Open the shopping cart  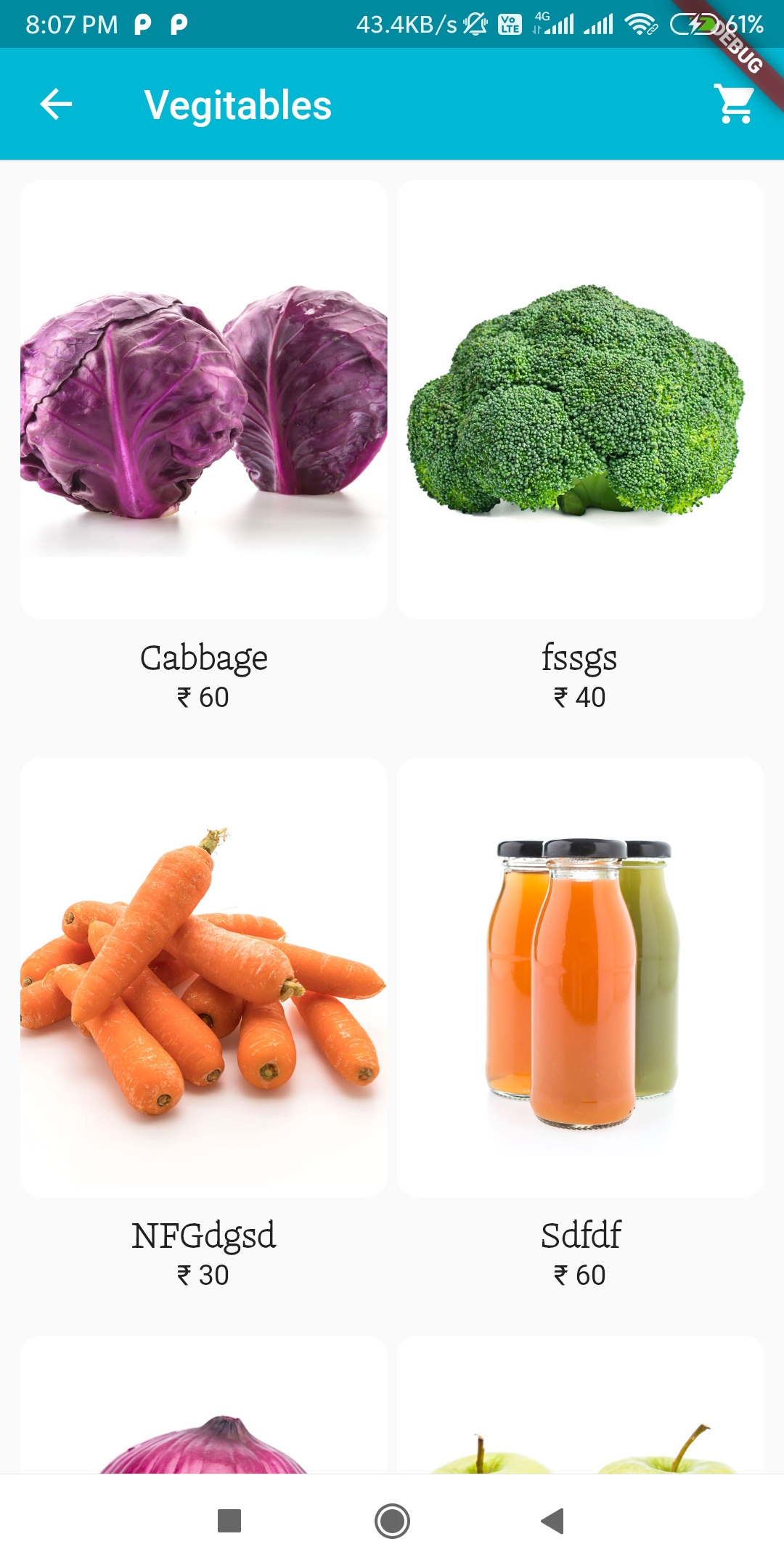click(735, 105)
